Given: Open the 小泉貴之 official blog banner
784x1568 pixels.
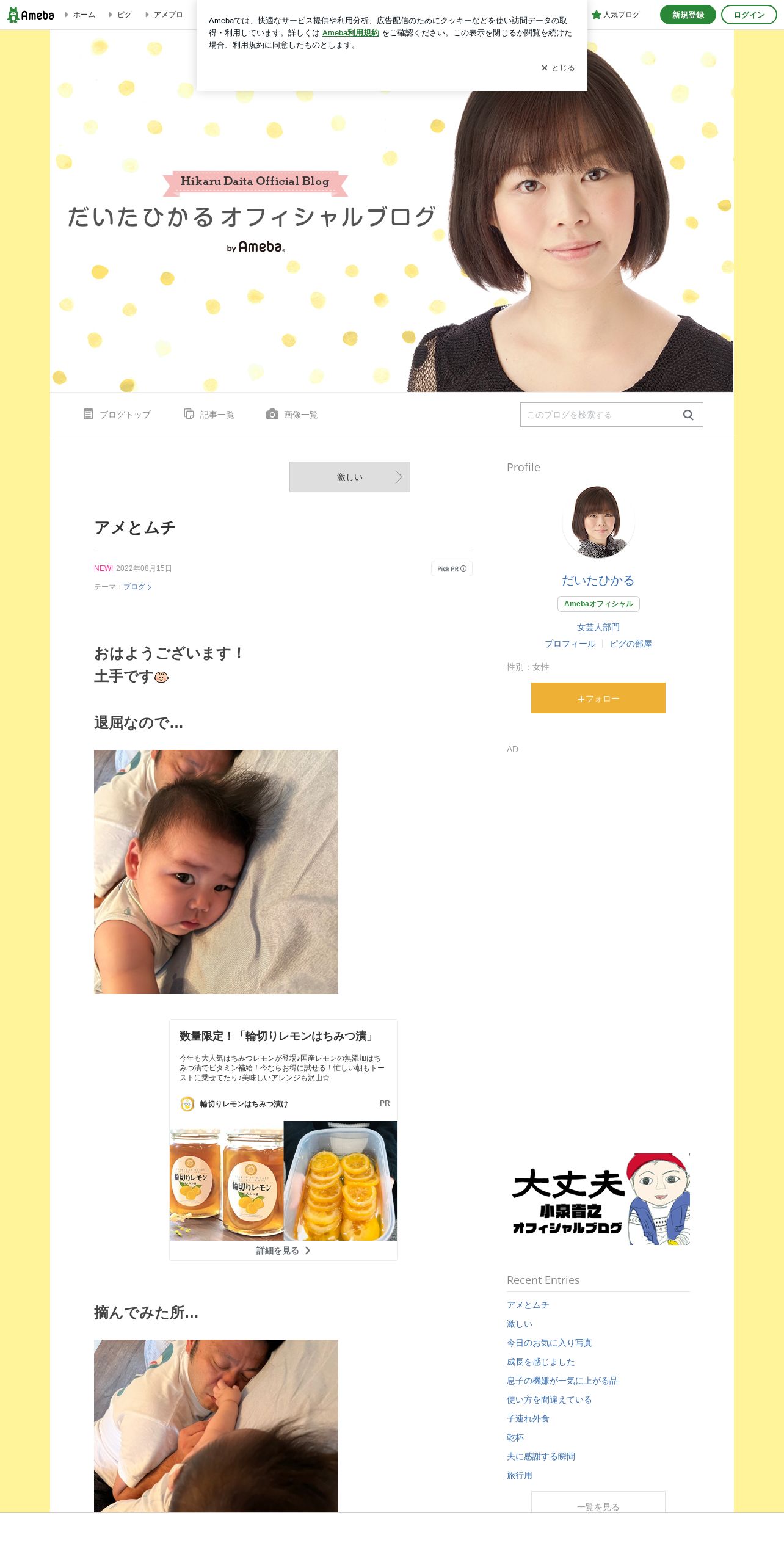Looking at the screenshot, I should click(x=598, y=1199).
